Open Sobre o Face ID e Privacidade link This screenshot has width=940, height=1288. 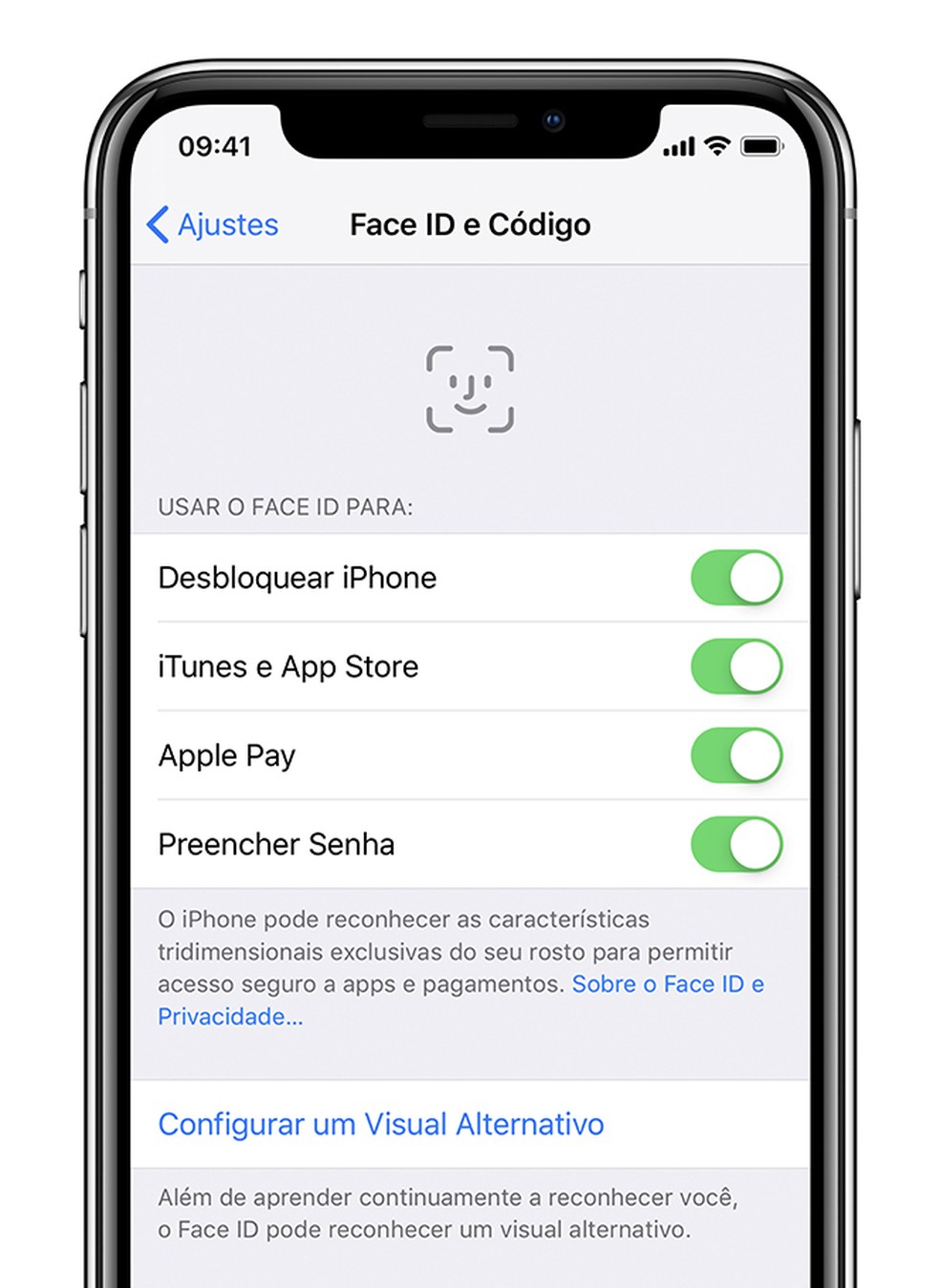tap(667, 984)
